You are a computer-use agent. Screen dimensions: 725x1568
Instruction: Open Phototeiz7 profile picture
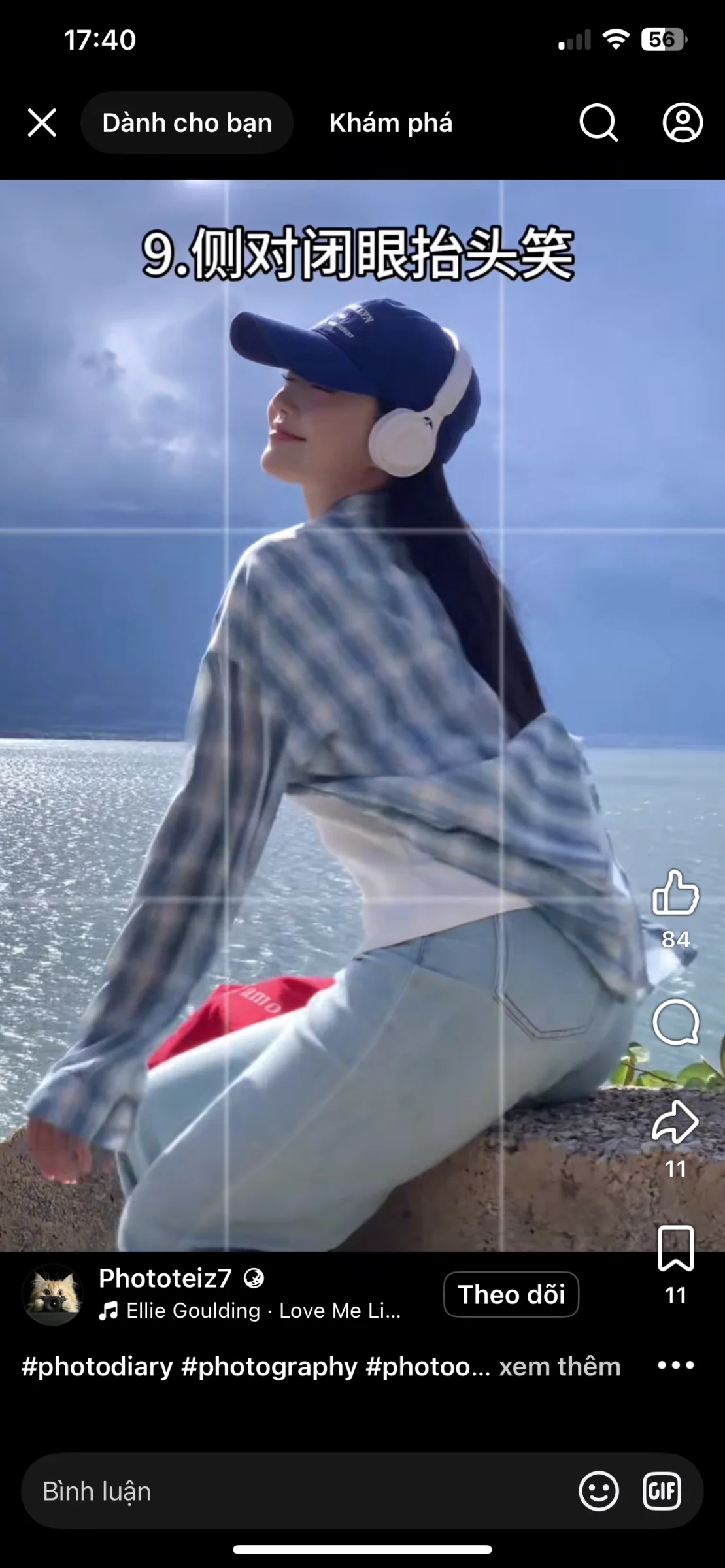click(53, 1294)
